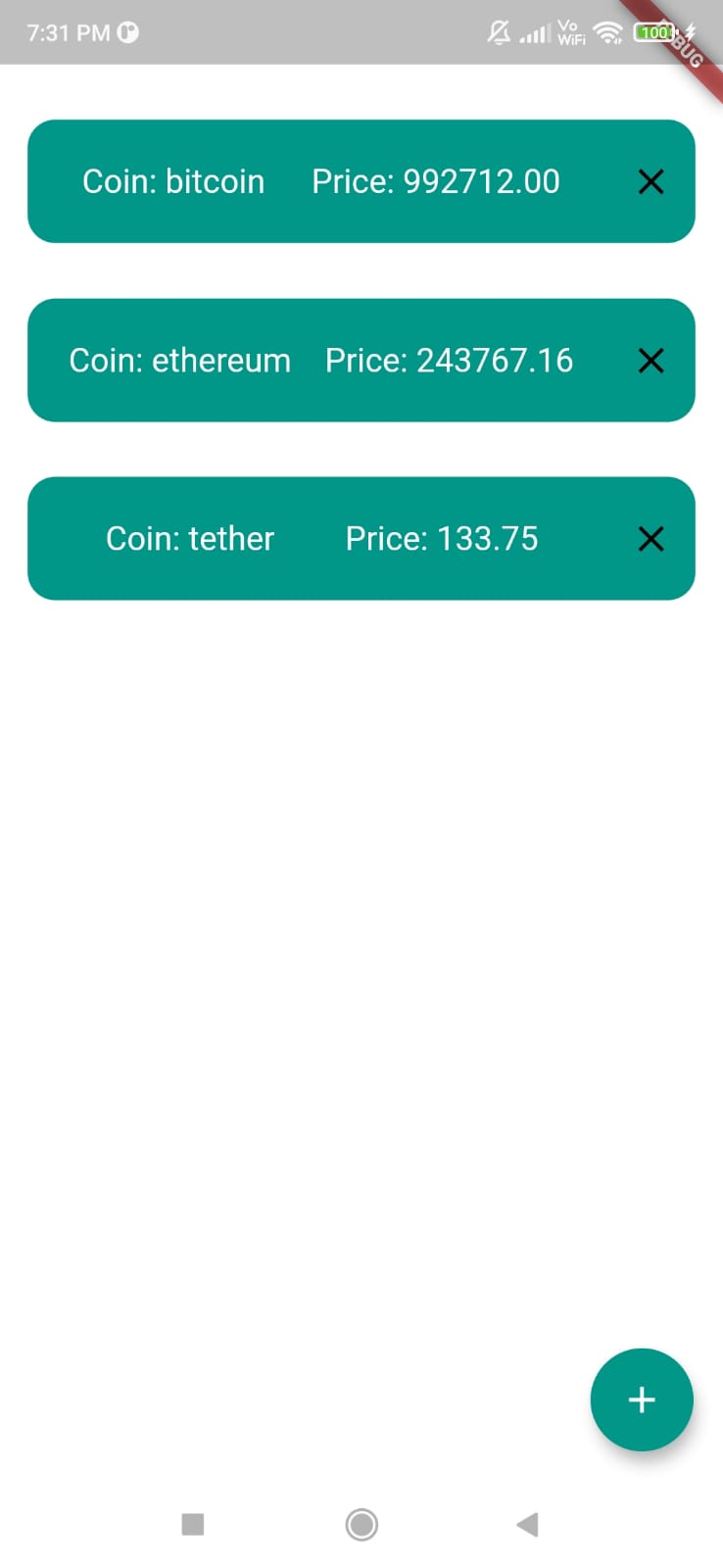This screenshot has height=1568, width=723.
Task: Tap the battery indicator showing 100
Action: tap(655, 31)
